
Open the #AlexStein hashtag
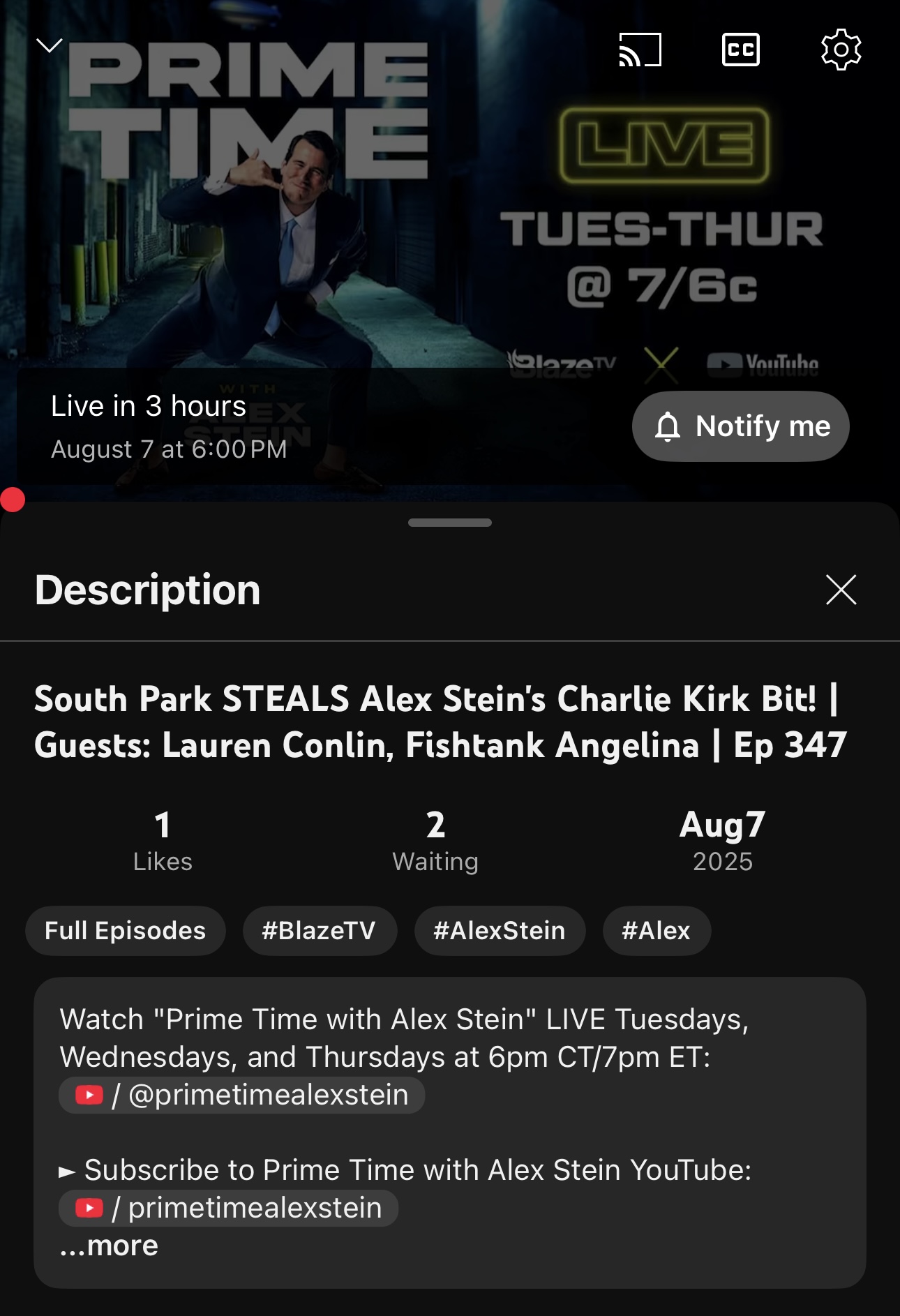click(x=500, y=931)
